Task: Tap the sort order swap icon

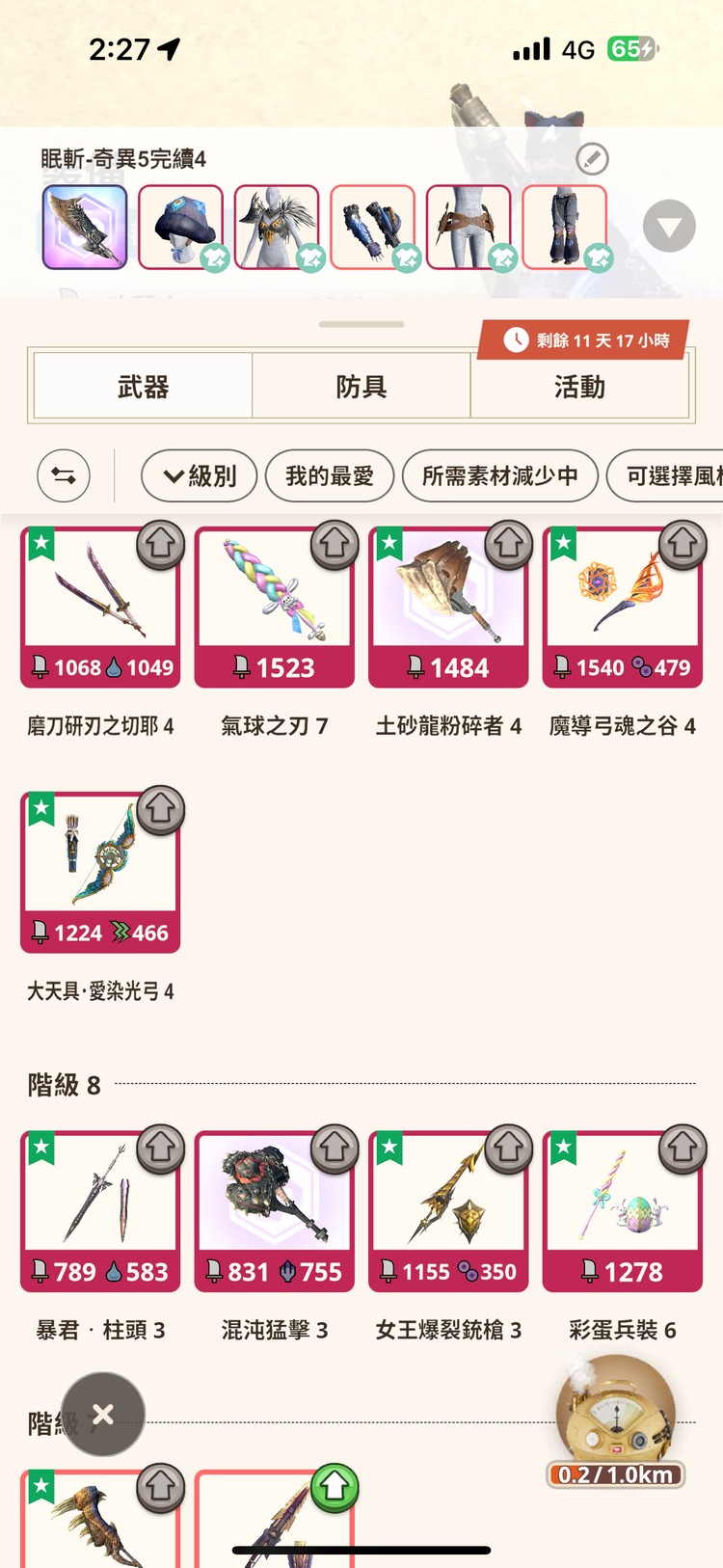Action: (x=64, y=475)
